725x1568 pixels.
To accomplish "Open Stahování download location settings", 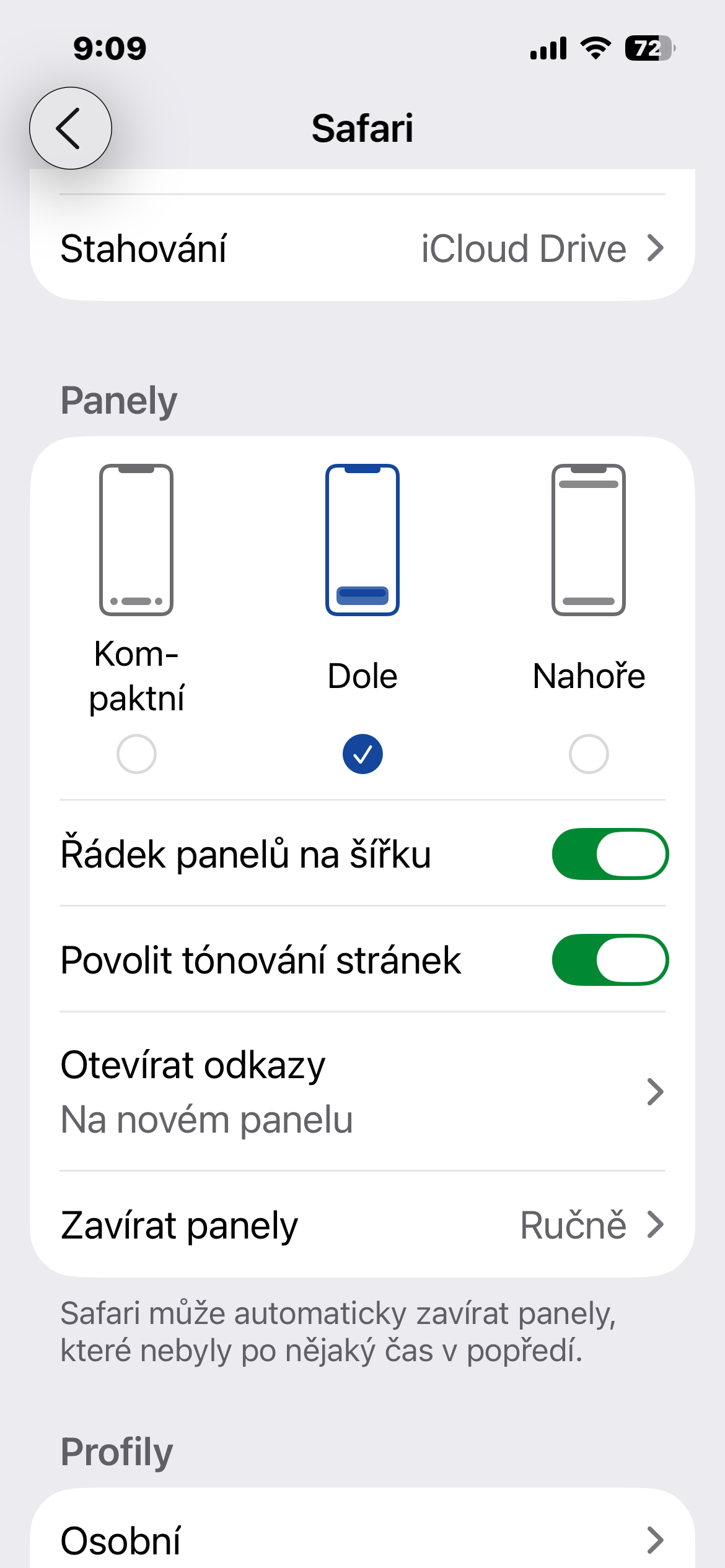I will click(362, 249).
